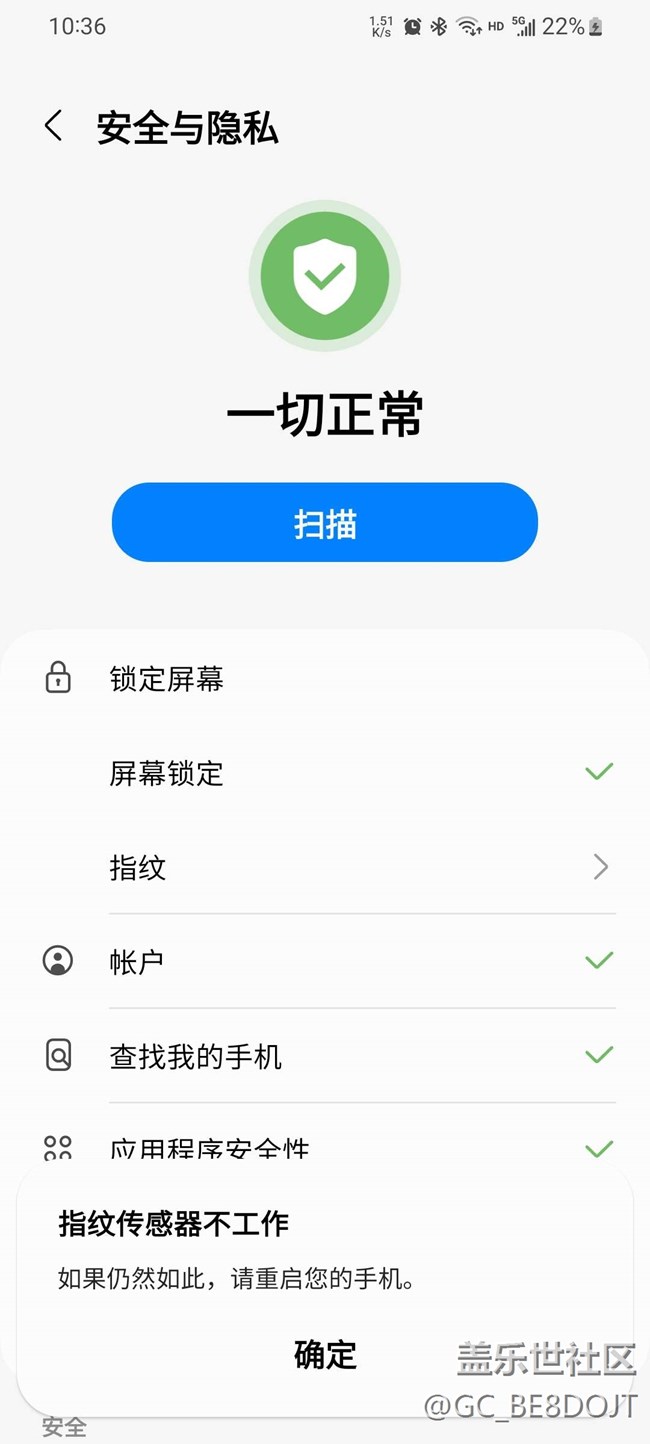Open the 锁定屏幕 section
650x1444 pixels.
coord(167,680)
